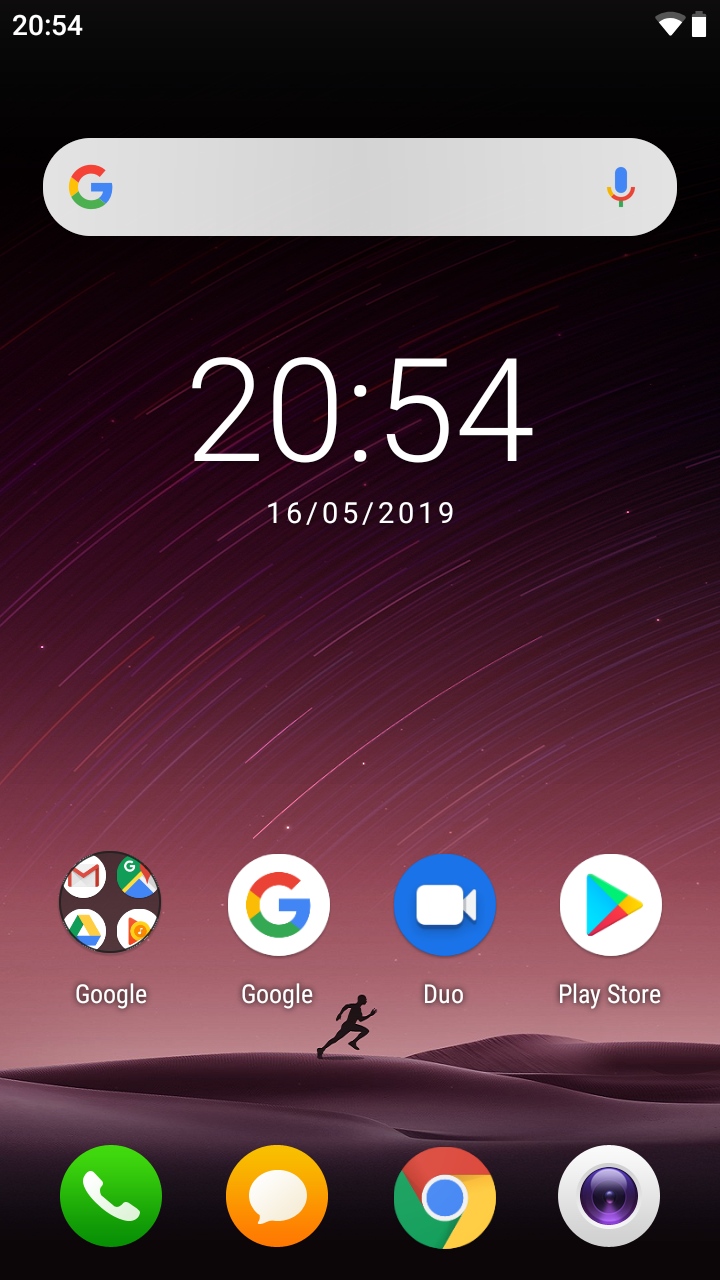This screenshot has width=720, height=1280.
Task: Open the Camera app
Action: [x=609, y=1196]
